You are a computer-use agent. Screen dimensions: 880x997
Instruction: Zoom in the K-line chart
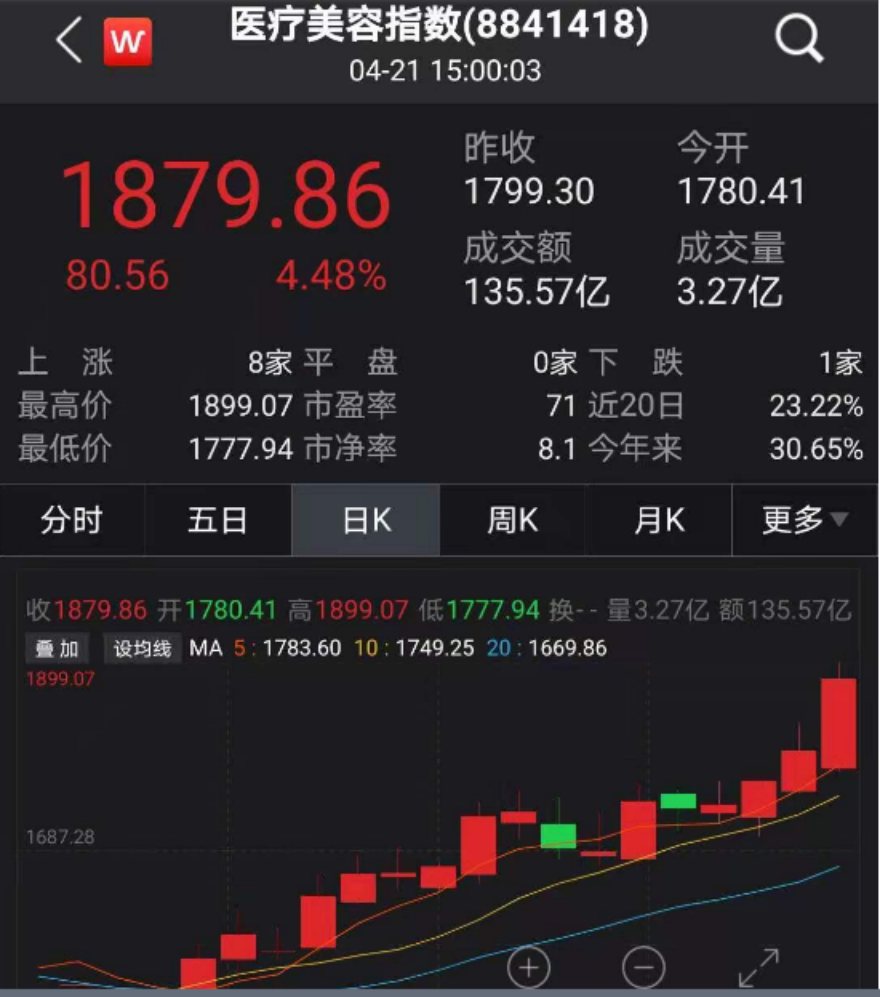pos(529,967)
